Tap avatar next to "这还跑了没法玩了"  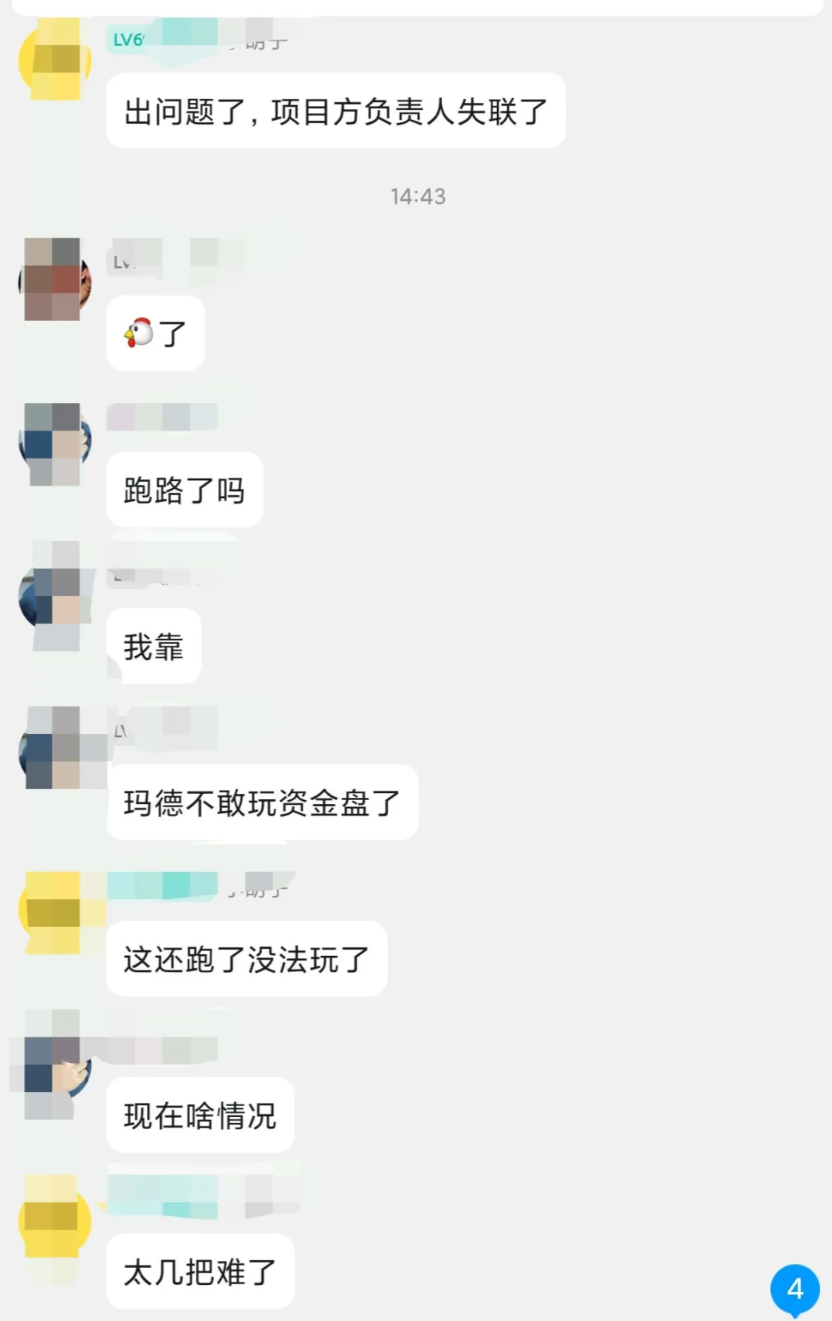(55, 910)
